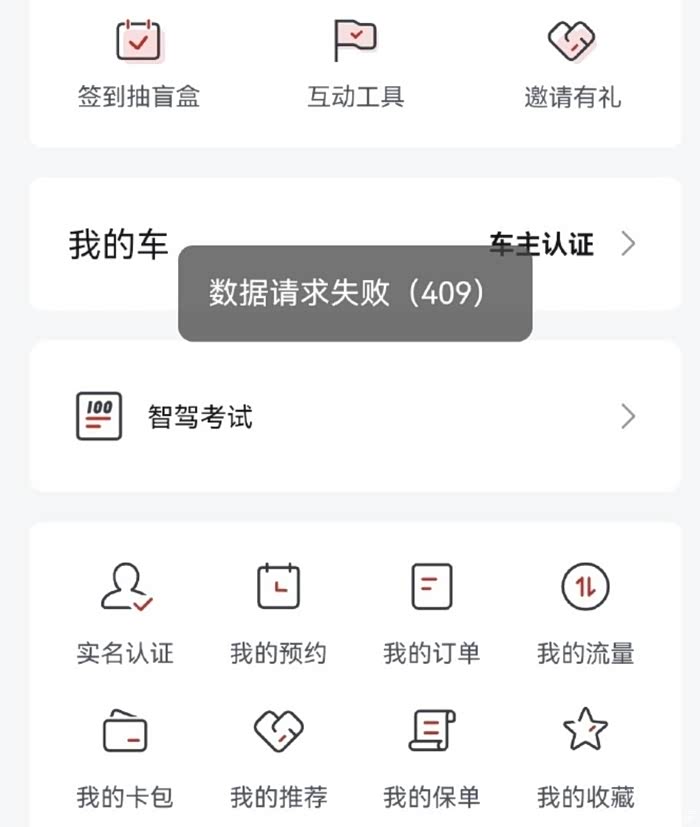This screenshot has height=827, width=700.
Task: View 我的订单
Action: point(431,610)
